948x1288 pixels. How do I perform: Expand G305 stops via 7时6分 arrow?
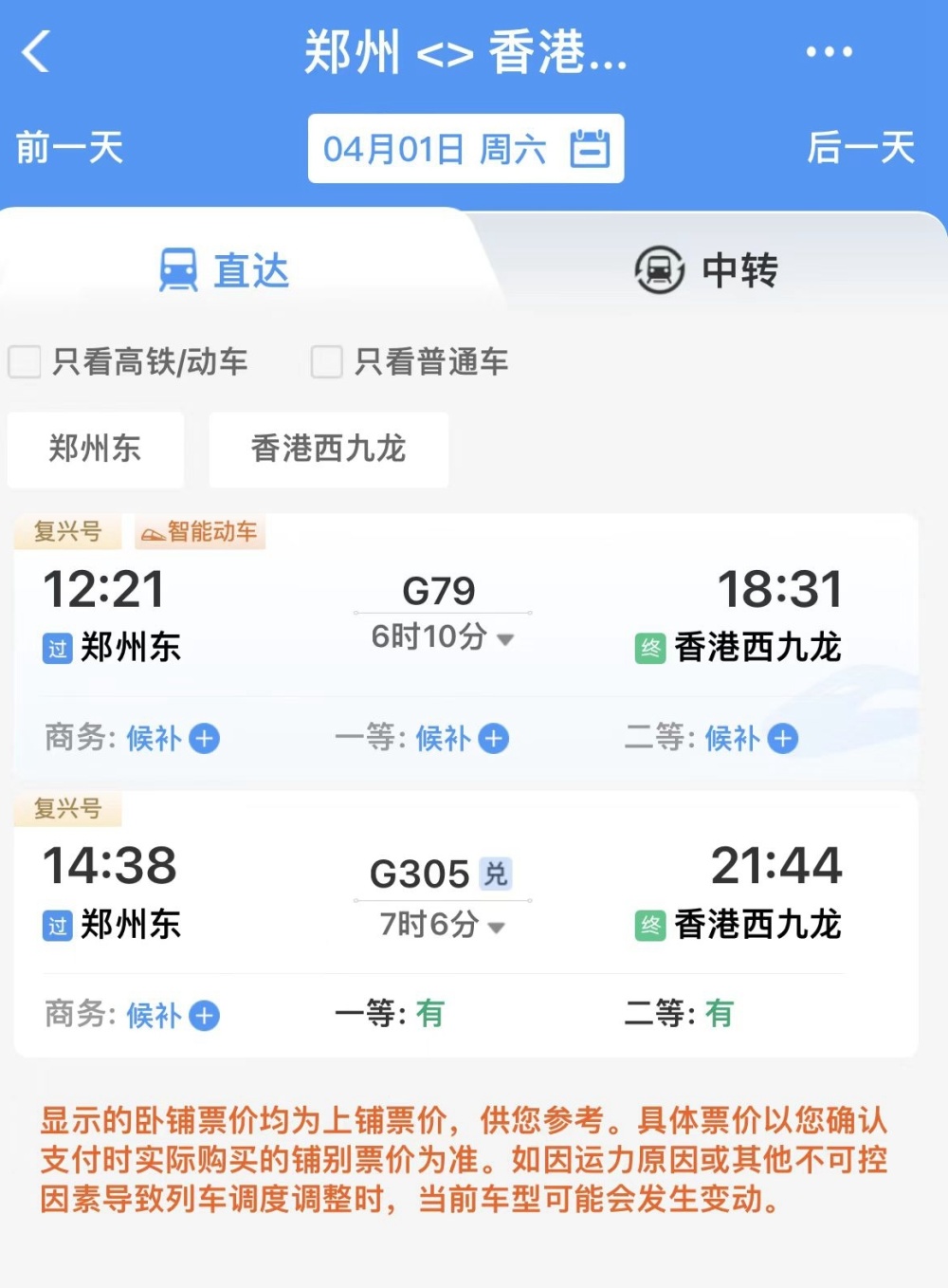[x=496, y=927]
